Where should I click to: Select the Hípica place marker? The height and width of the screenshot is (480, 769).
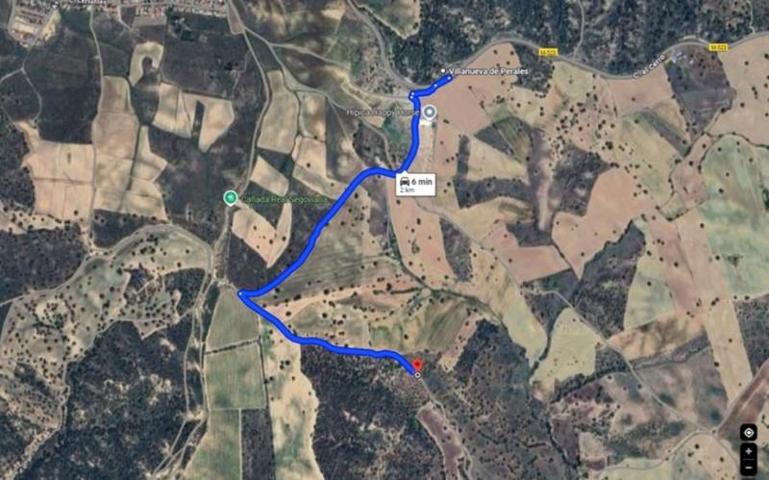pyautogui.click(x=430, y=113)
